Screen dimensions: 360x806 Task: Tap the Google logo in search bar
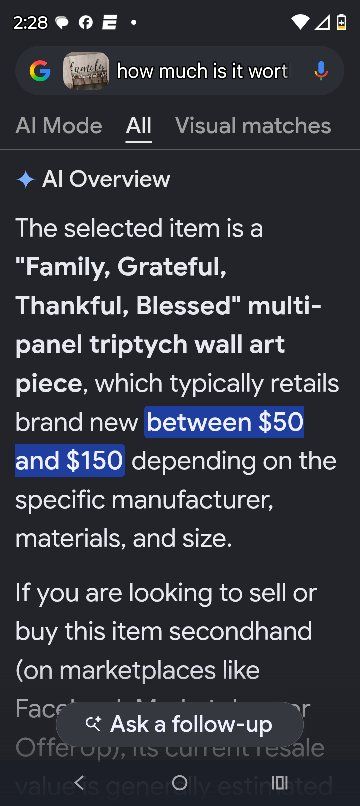tap(40, 71)
